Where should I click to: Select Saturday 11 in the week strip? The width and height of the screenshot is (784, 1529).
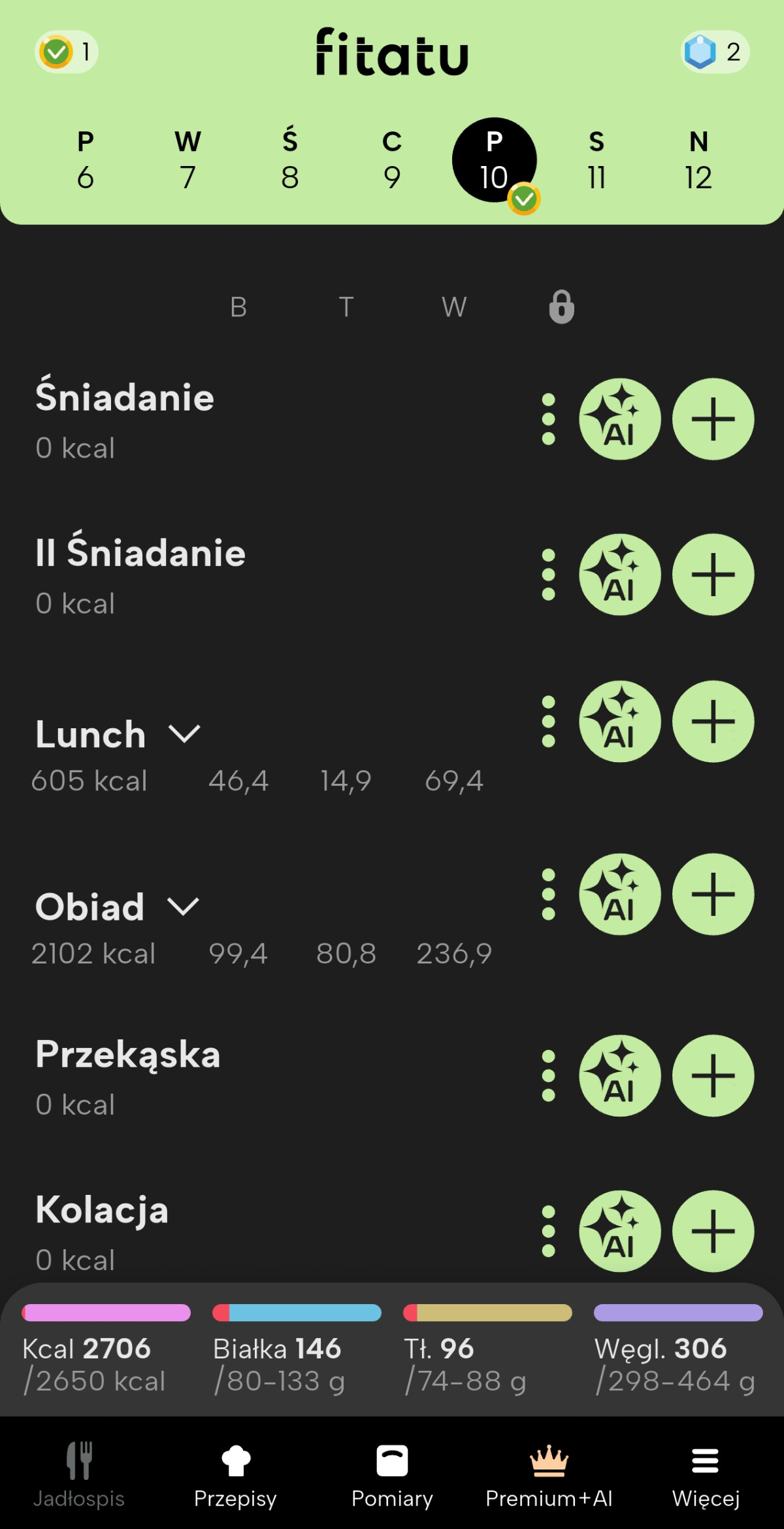[x=596, y=160]
